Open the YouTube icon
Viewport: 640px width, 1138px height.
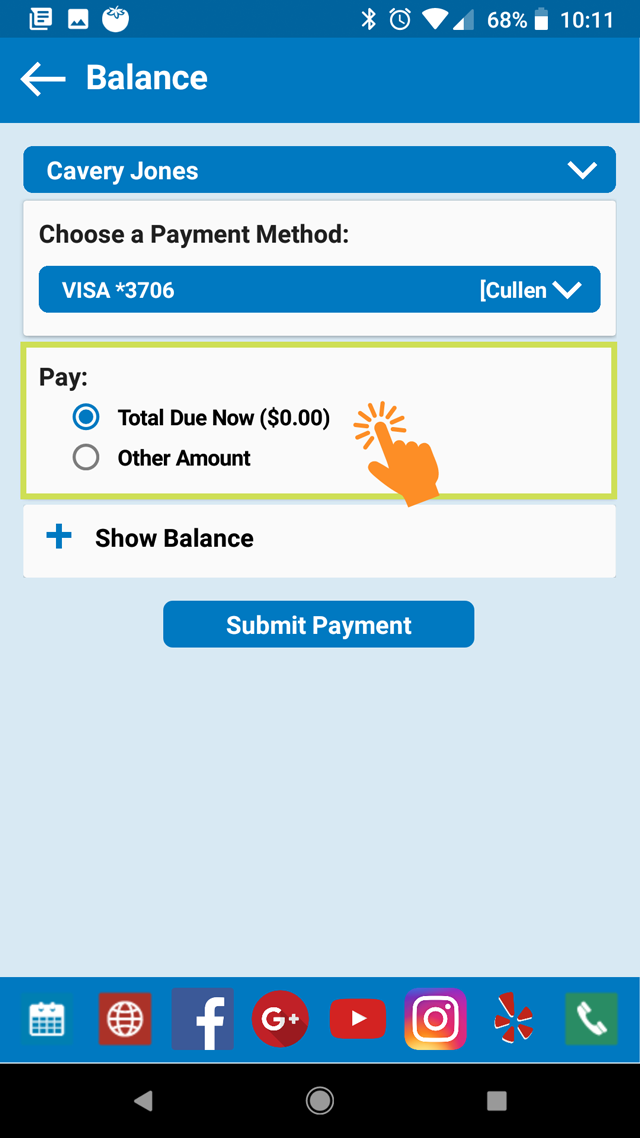(x=358, y=1019)
